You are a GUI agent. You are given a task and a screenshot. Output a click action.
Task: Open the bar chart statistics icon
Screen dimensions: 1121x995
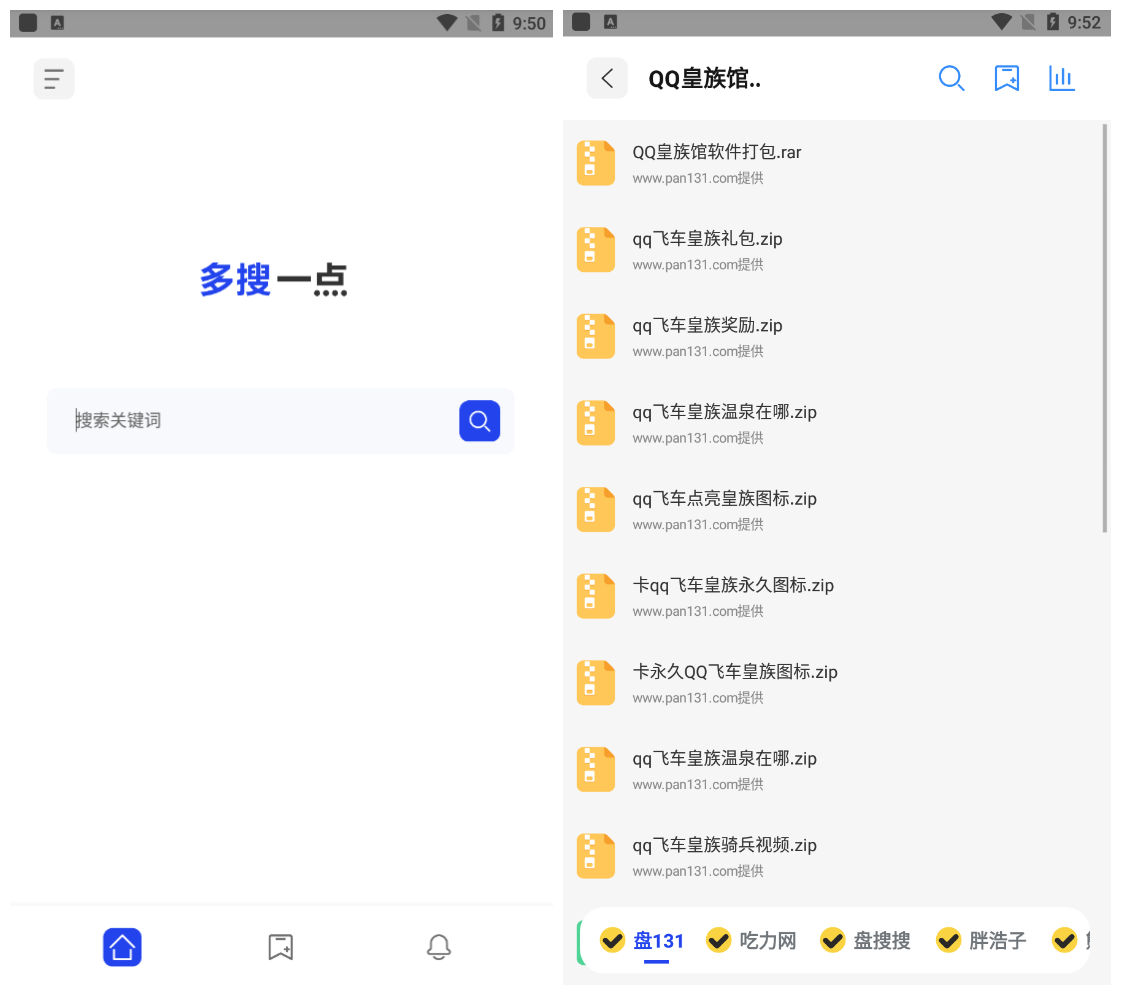tap(1061, 78)
